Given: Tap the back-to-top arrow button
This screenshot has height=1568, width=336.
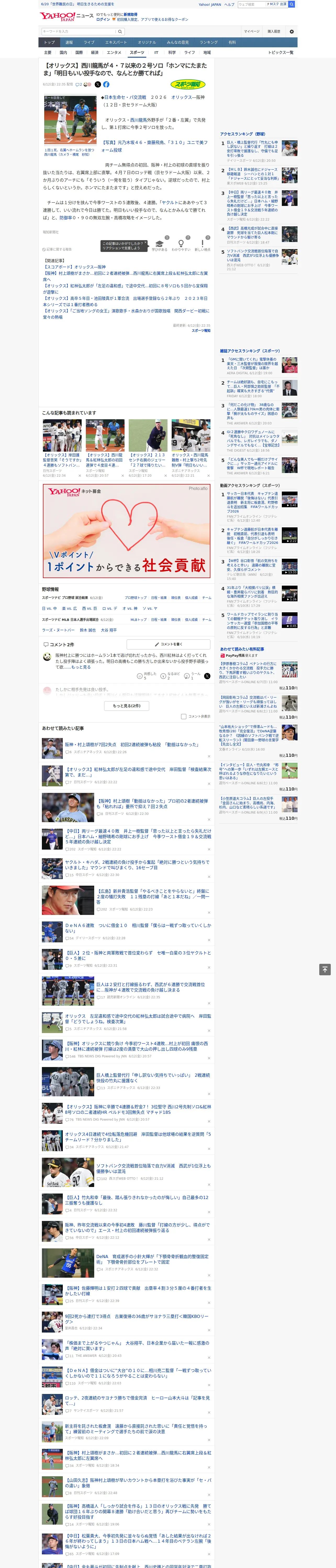Looking at the screenshot, I should [x=325, y=969].
